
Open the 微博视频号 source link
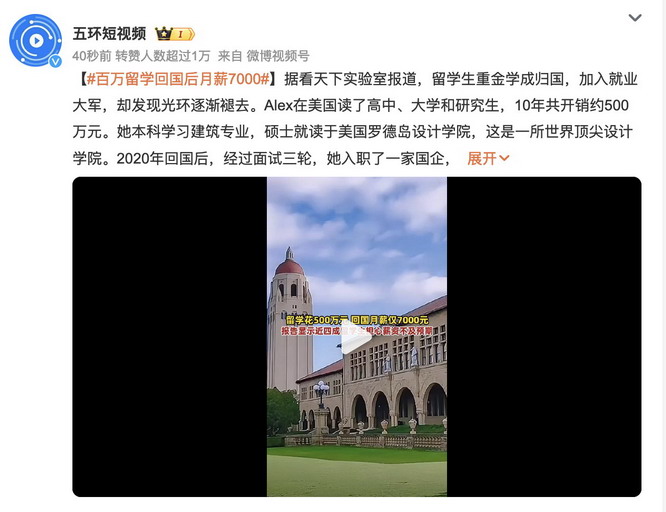(278, 56)
